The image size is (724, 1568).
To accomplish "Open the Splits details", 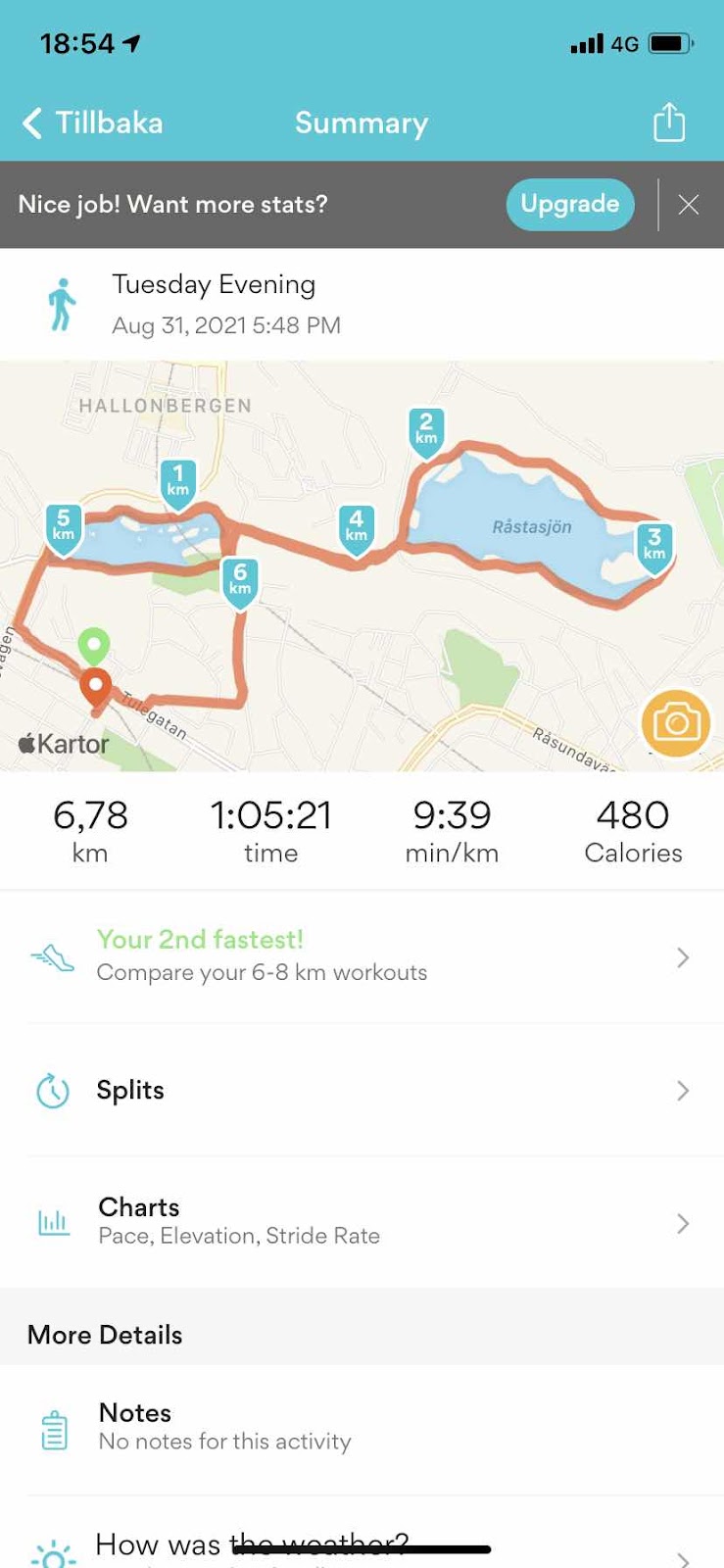I will tap(361, 1090).
